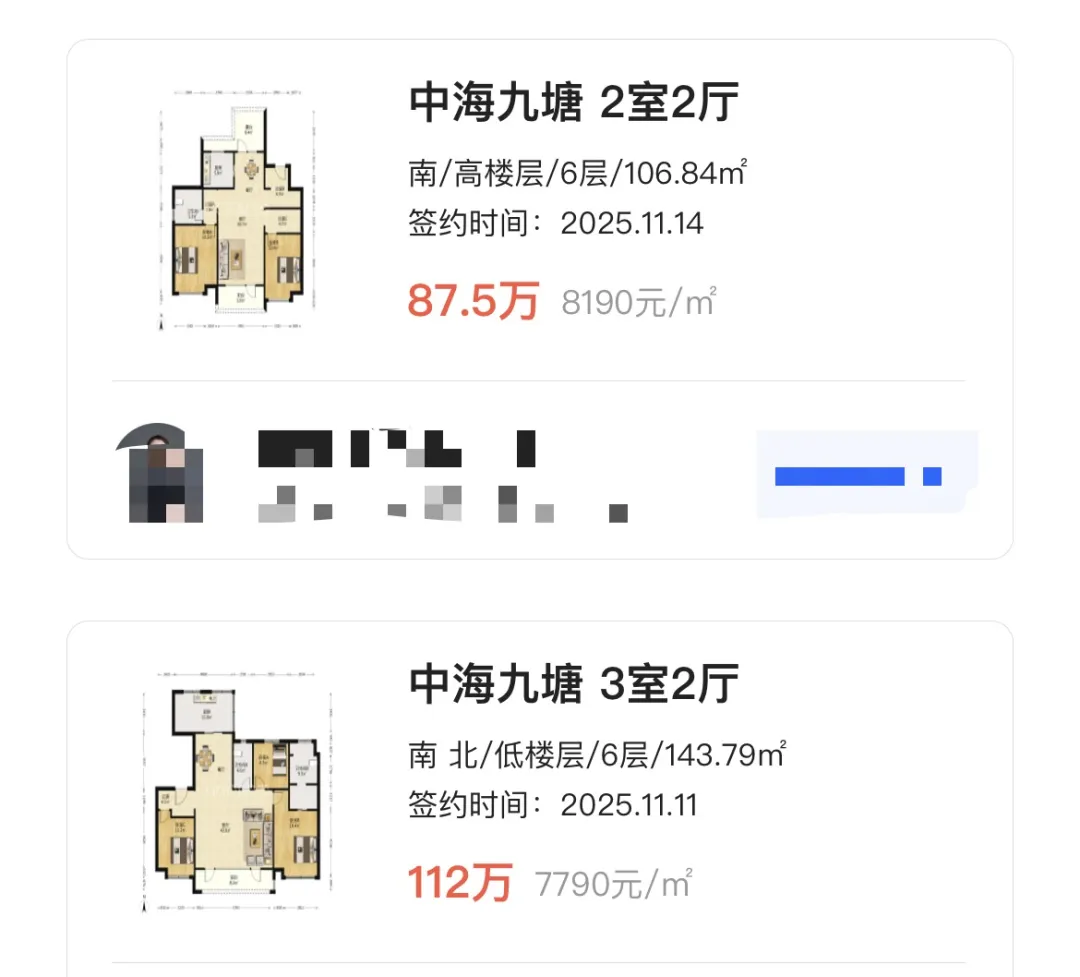Tap the blue button beside the agent

(866, 474)
